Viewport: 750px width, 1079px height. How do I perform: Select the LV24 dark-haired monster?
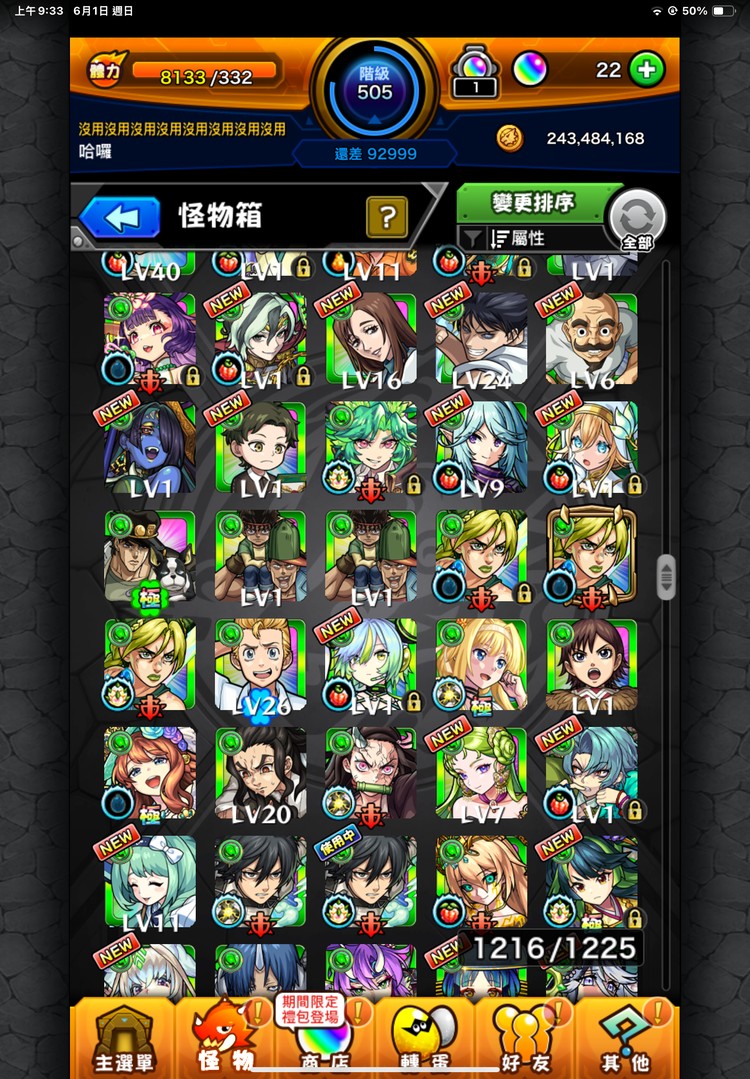tap(481, 339)
